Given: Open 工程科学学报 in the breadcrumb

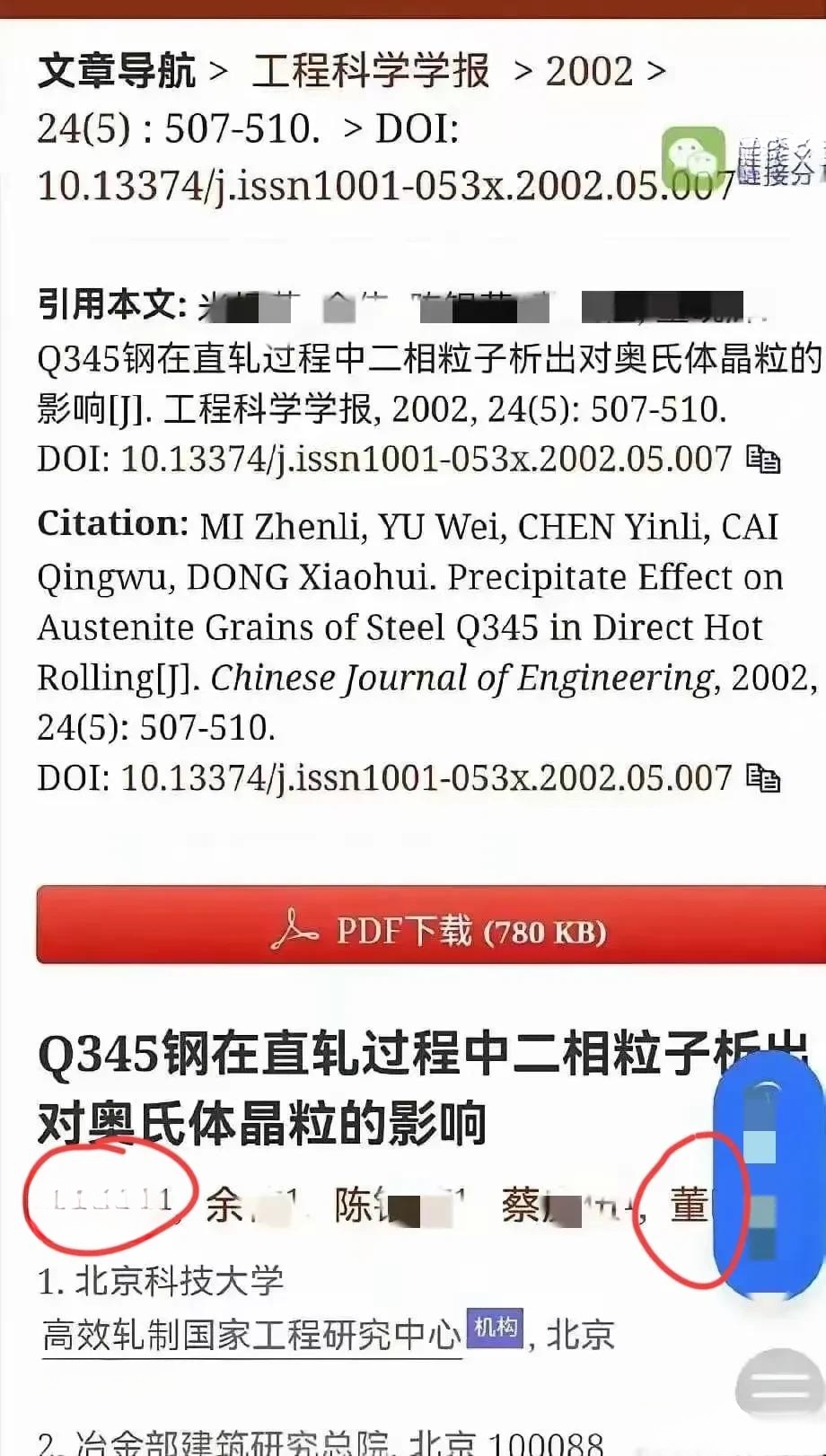Looking at the screenshot, I should point(371,71).
